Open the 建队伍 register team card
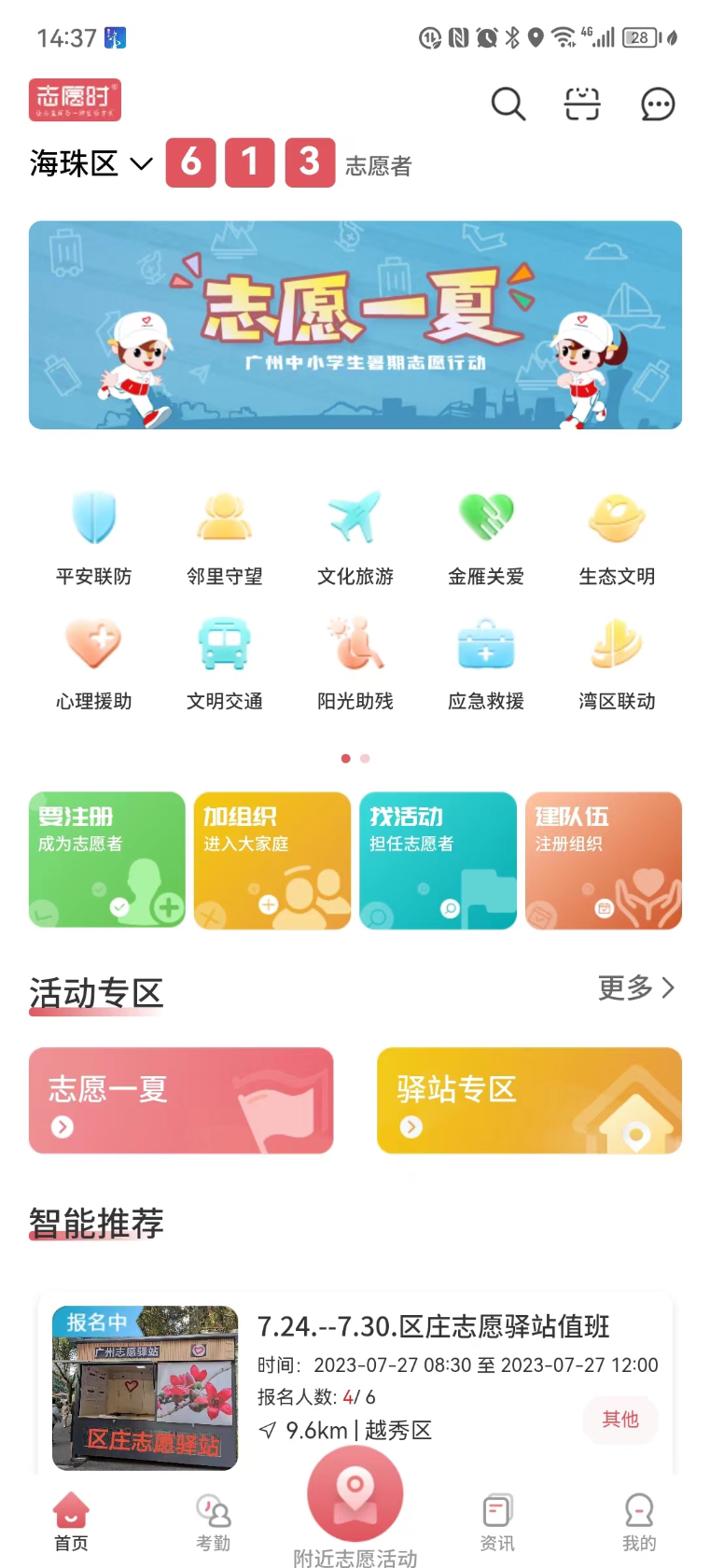 point(603,860)
